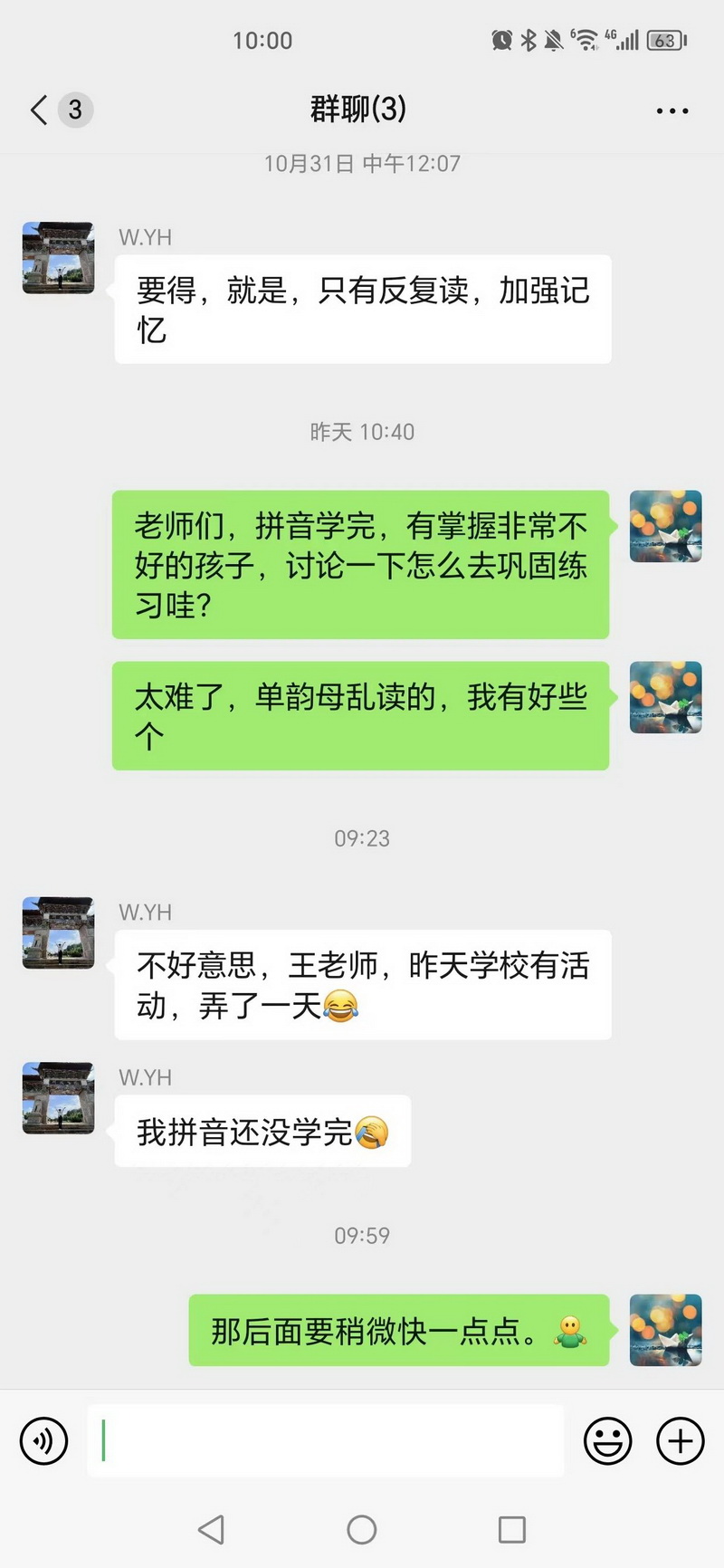This screenshot has width=724, height=1568.
Task: Focus the message text field
Action: (326, 1440)
